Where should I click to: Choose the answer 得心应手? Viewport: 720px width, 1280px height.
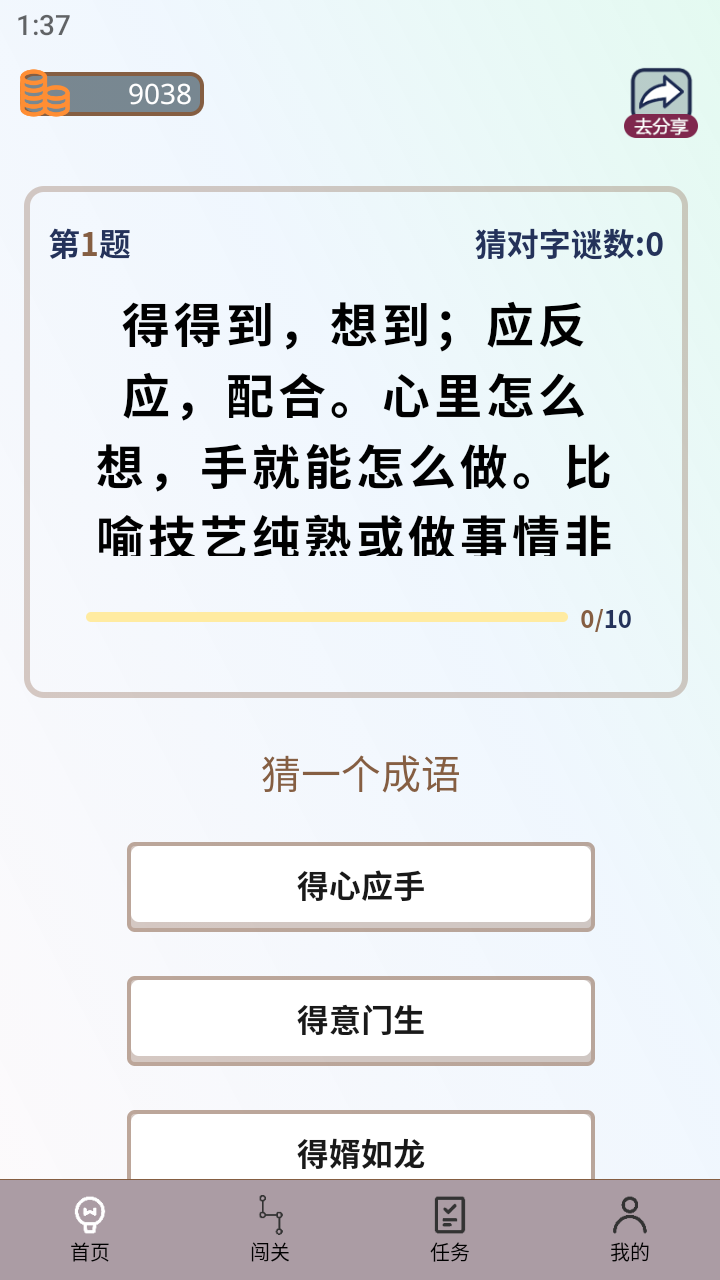click(360, 886)
